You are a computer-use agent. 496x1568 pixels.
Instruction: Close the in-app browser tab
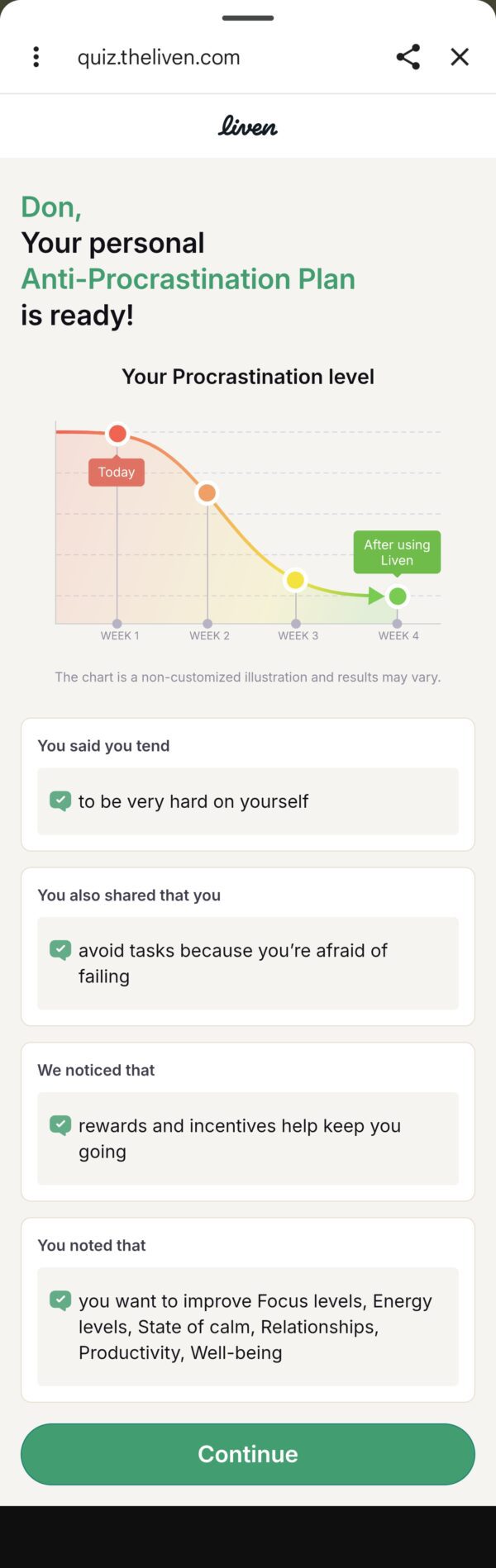460,57
